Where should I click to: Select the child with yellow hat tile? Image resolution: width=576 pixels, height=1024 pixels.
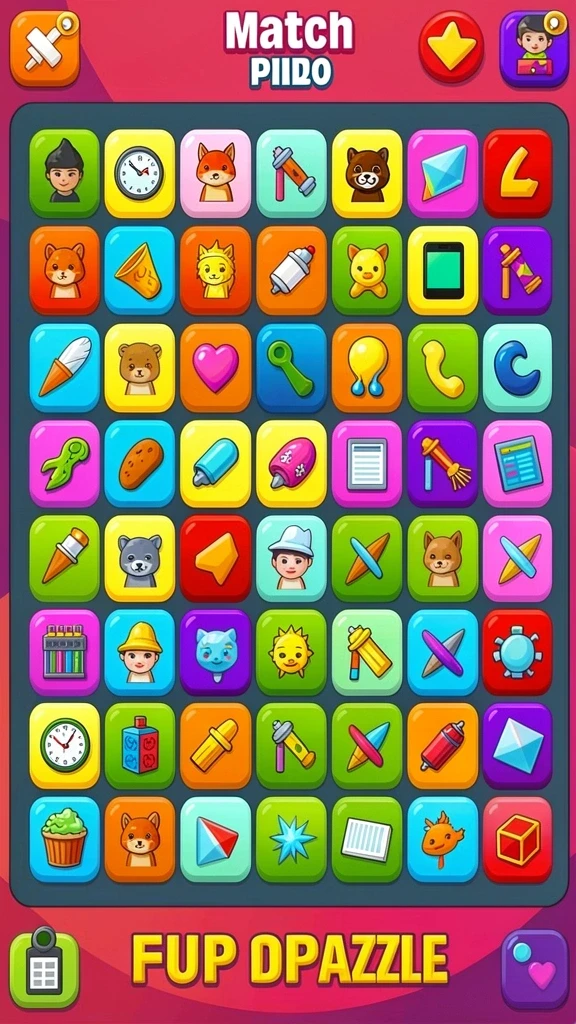pyautogui.click(x=140, y=652)
